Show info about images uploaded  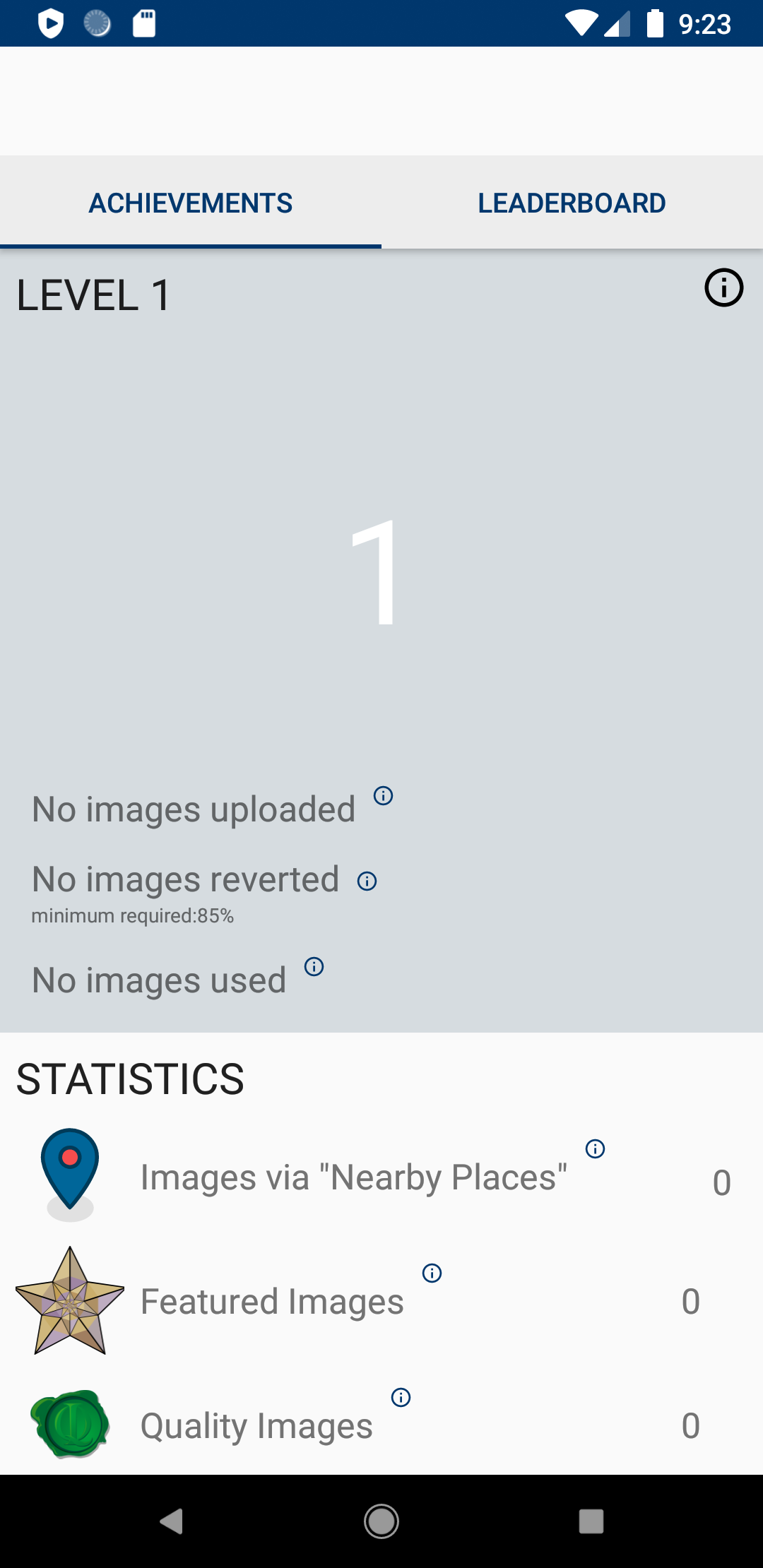(x=383, y=796)
